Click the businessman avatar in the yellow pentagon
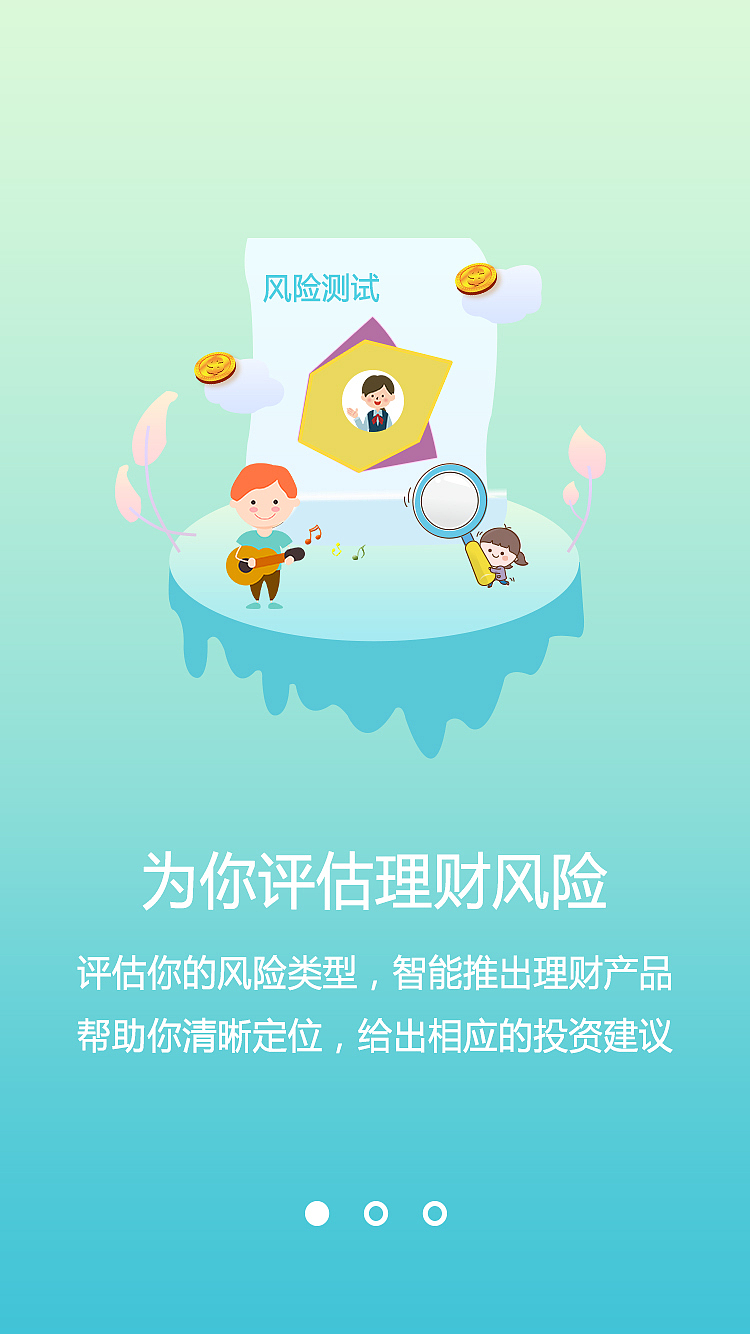Viewport: 750px width, 1334px height. [x=375, y=401]
